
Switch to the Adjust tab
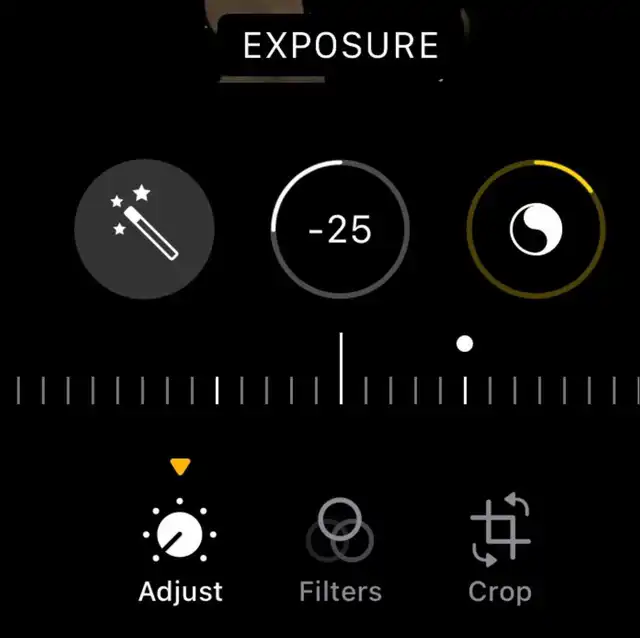180,550
